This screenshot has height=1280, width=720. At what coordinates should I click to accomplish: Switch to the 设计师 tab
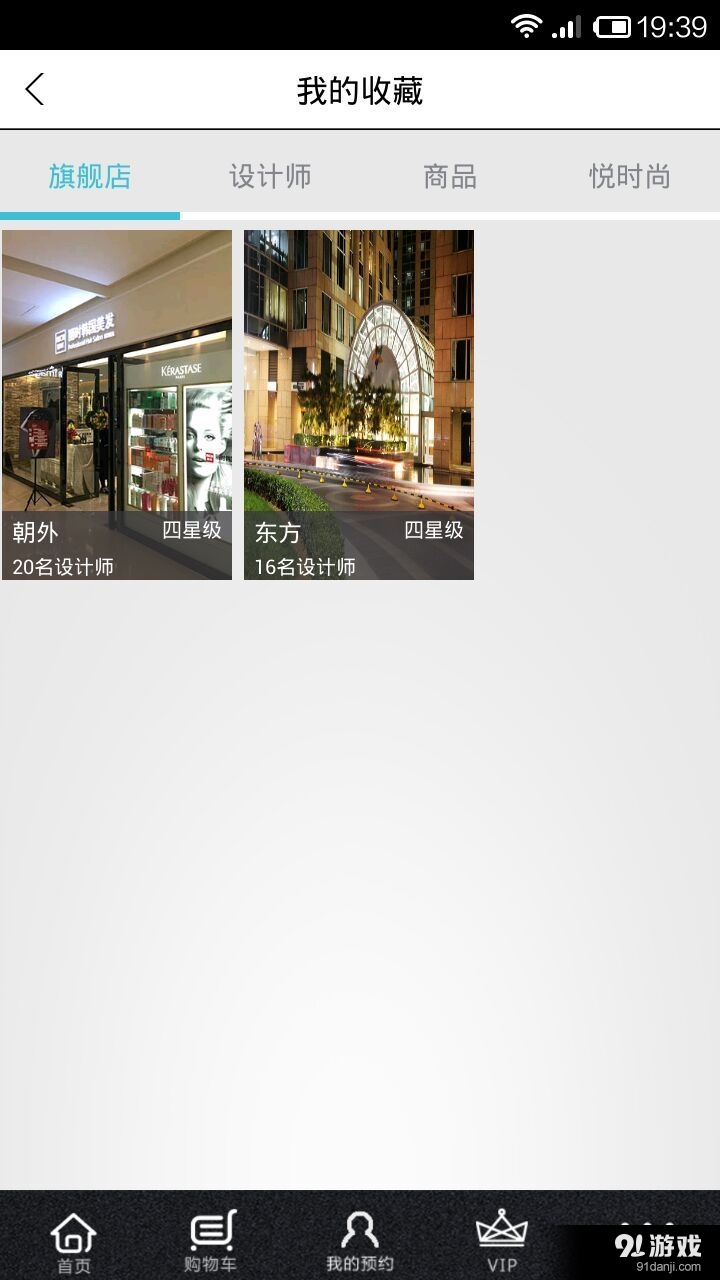pos(269,177)
